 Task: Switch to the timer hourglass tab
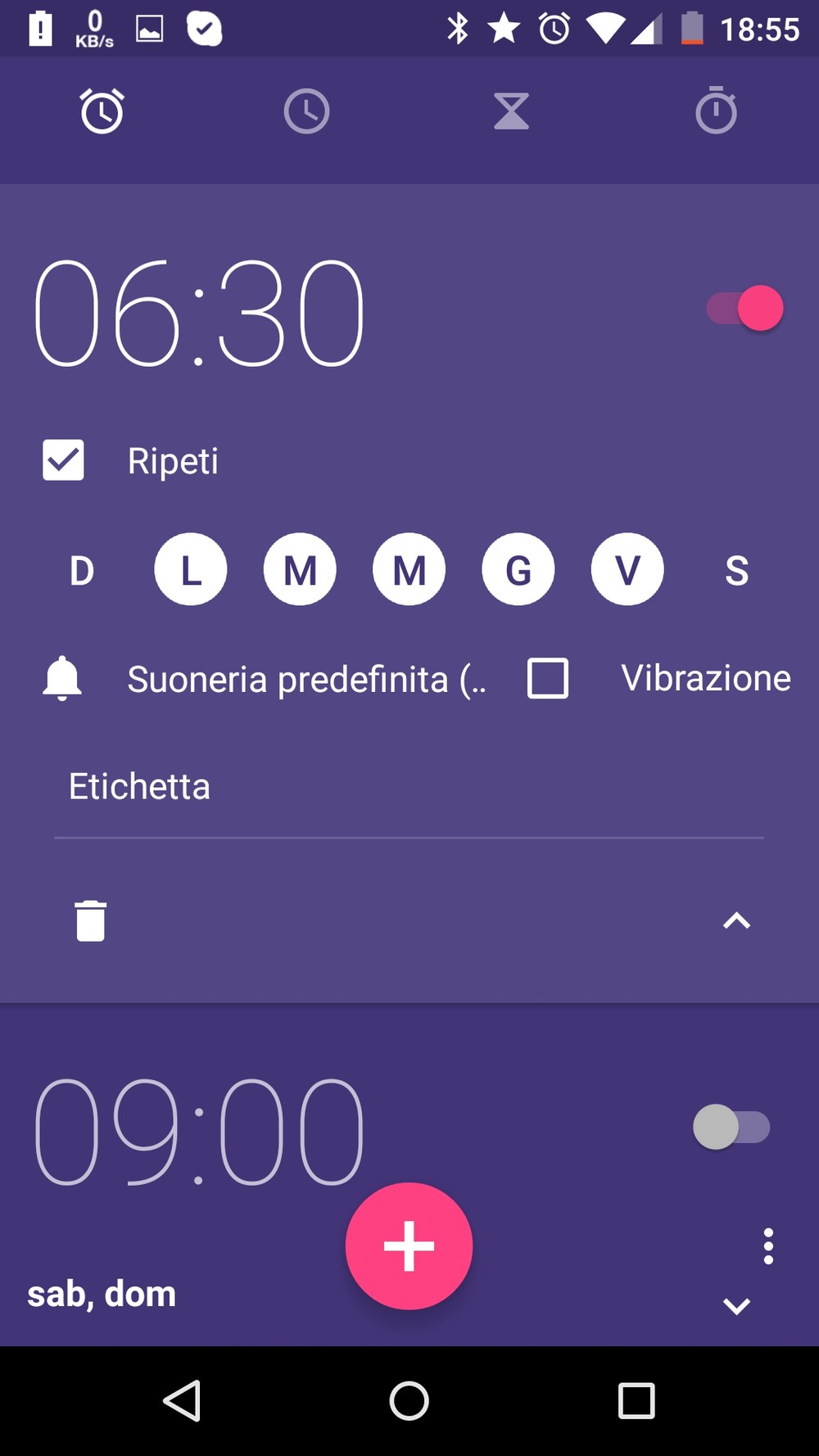pos(512,111)
